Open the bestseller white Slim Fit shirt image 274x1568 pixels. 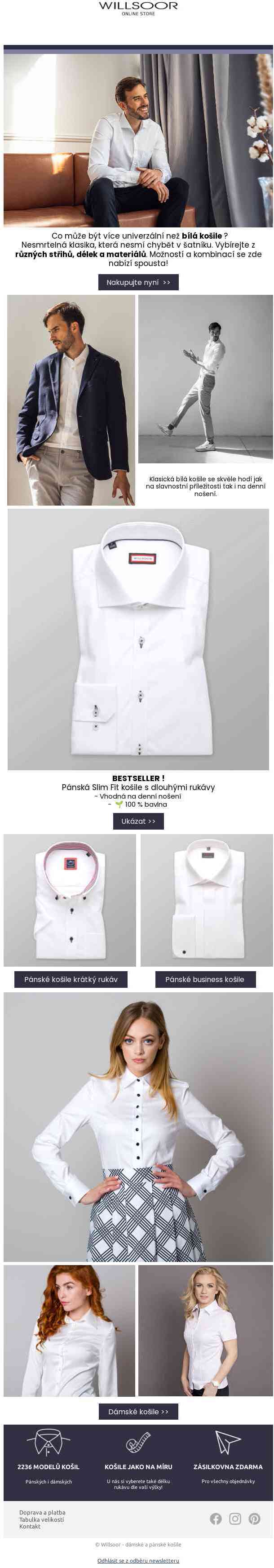pyautogui.click(x=138, y=639)
